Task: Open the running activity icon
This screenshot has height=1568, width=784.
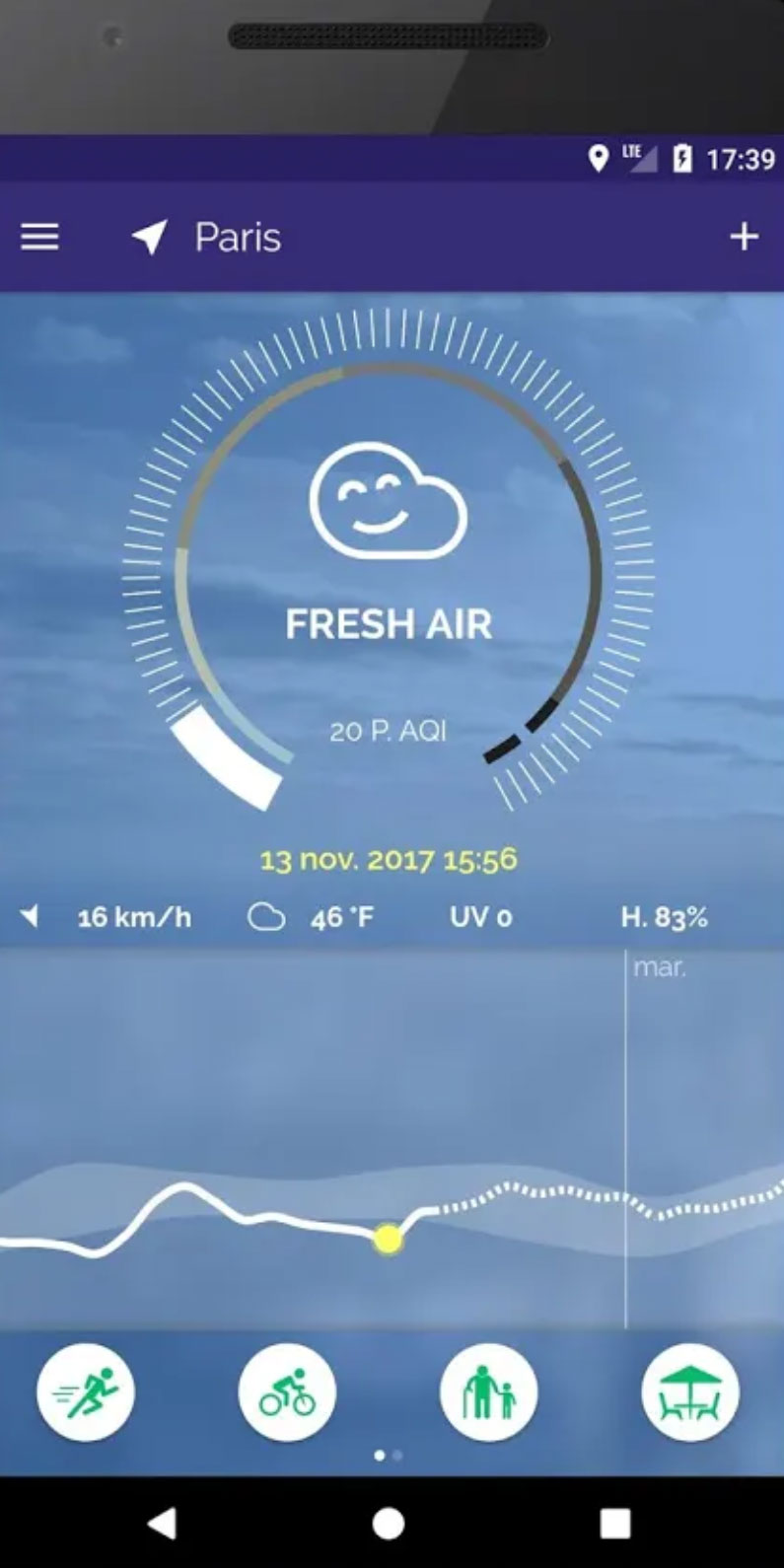Action: pos(86,1392)
